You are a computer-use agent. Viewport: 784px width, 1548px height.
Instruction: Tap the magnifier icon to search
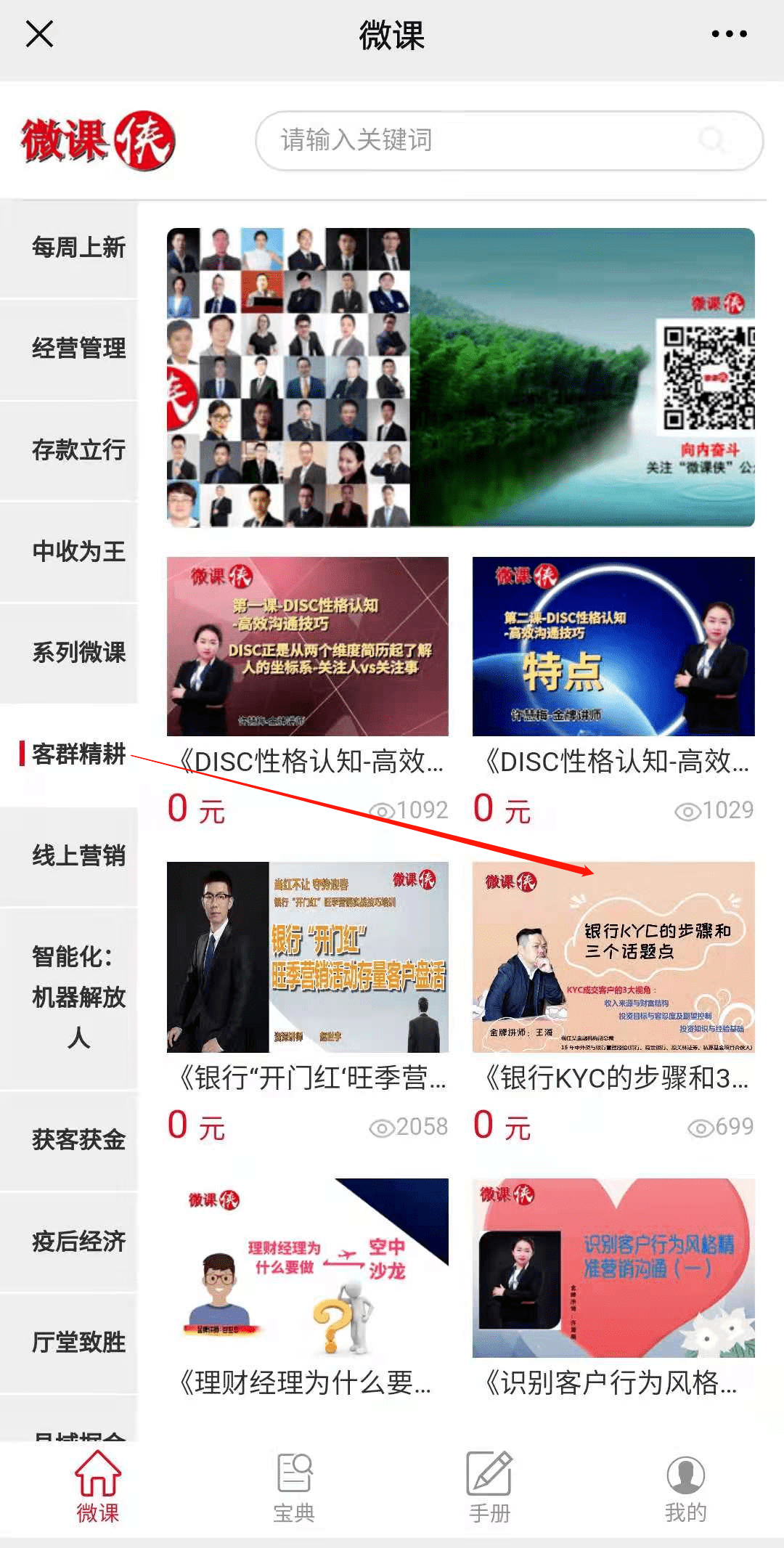715,140
